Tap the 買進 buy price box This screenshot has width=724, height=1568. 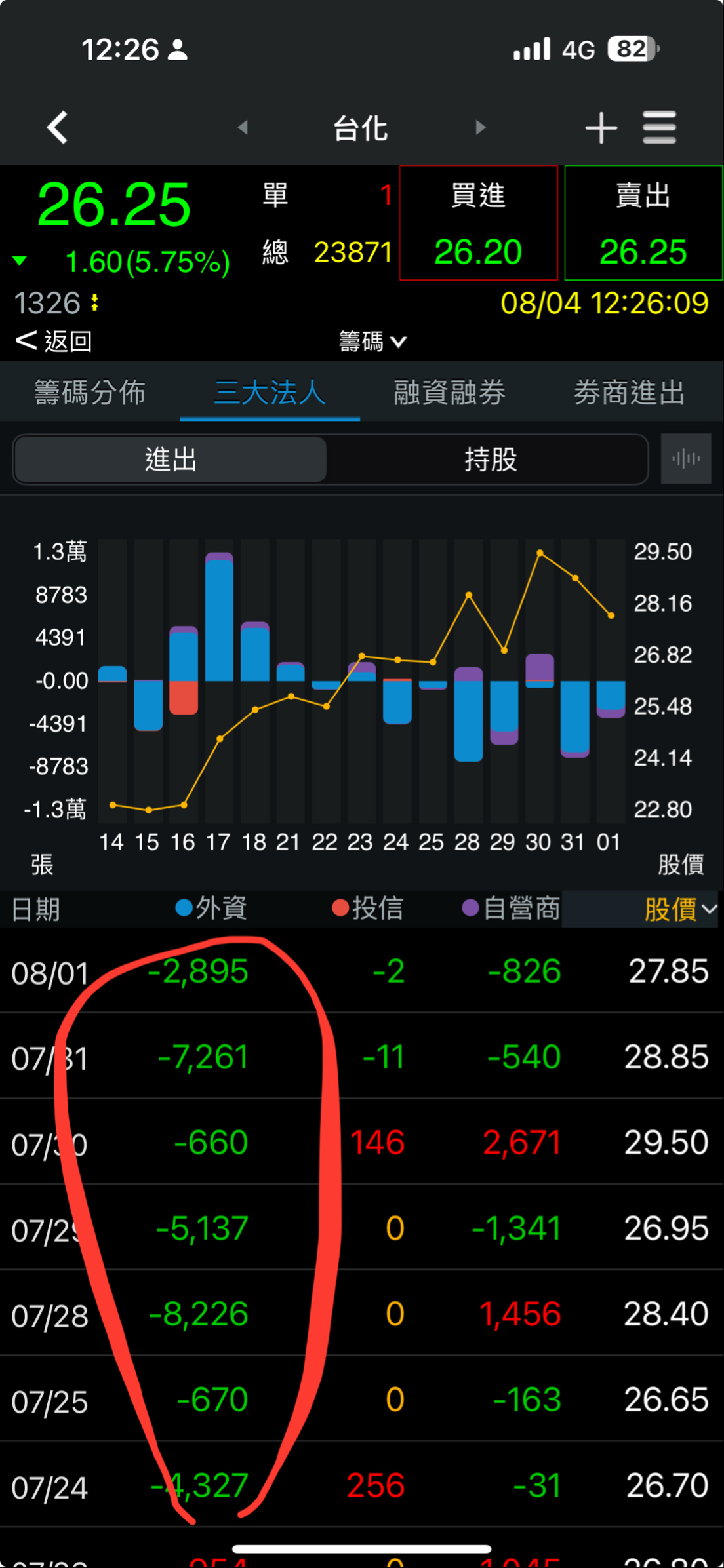479,223
